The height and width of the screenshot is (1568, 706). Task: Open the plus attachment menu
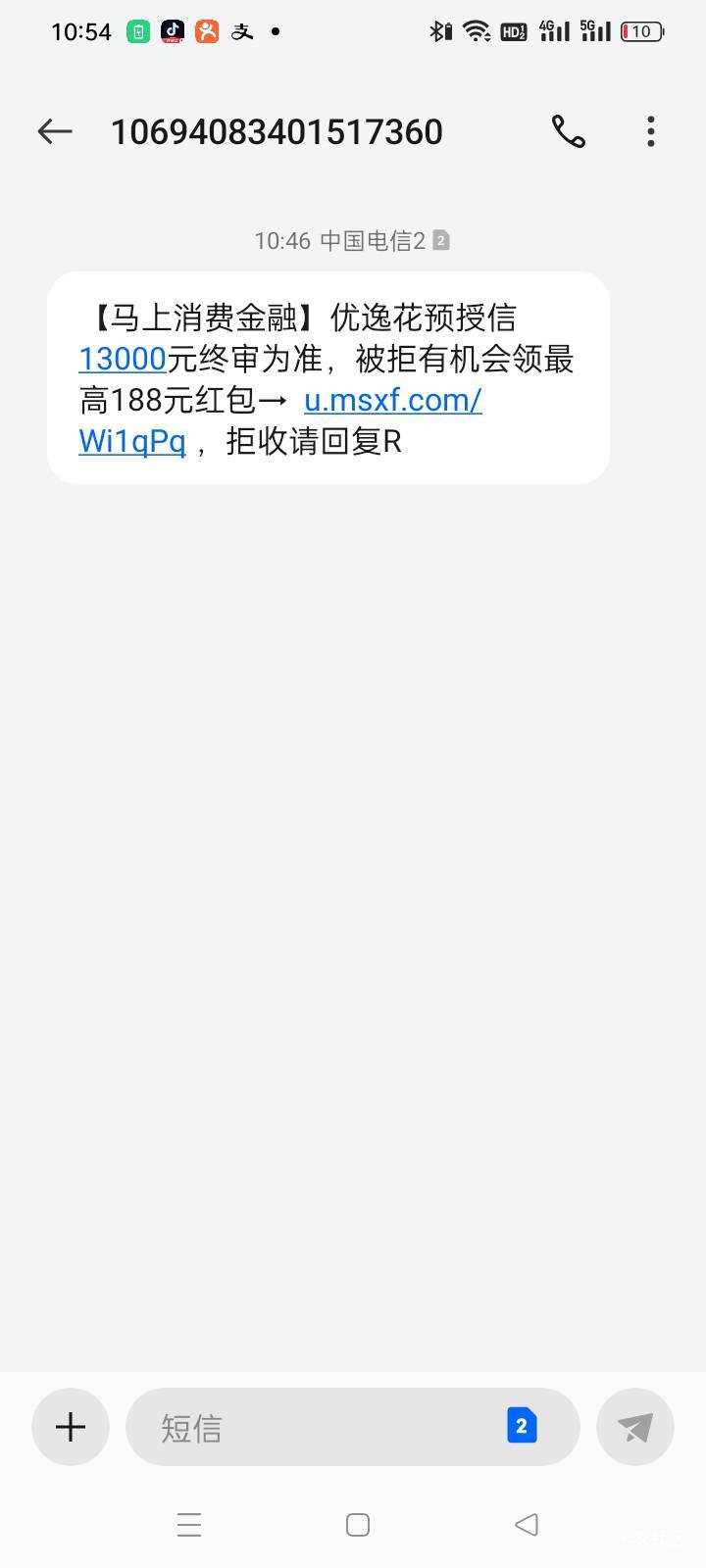(71, 1427)
